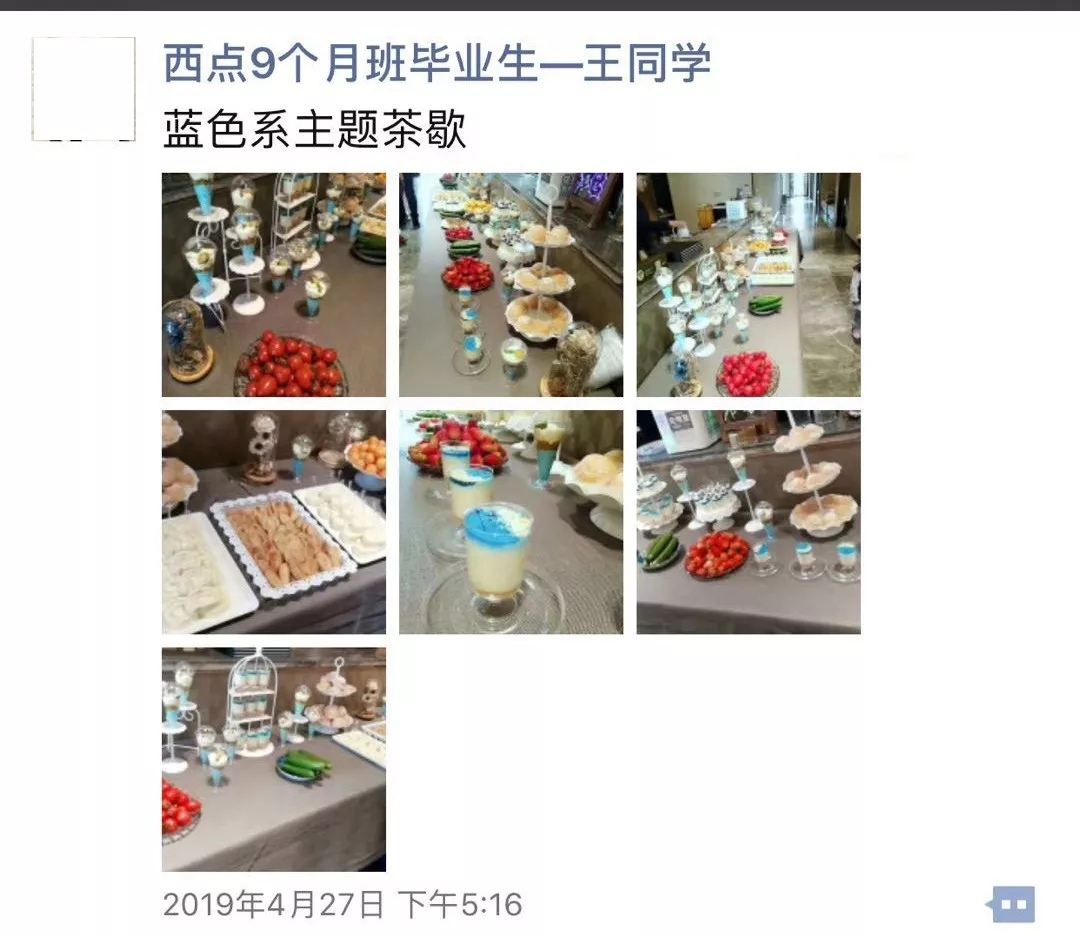This screenshot has height=936, width=1080.
Task: Open the close-up photo of the blue-topped pudding cup
Action: [x=511, y=522]
